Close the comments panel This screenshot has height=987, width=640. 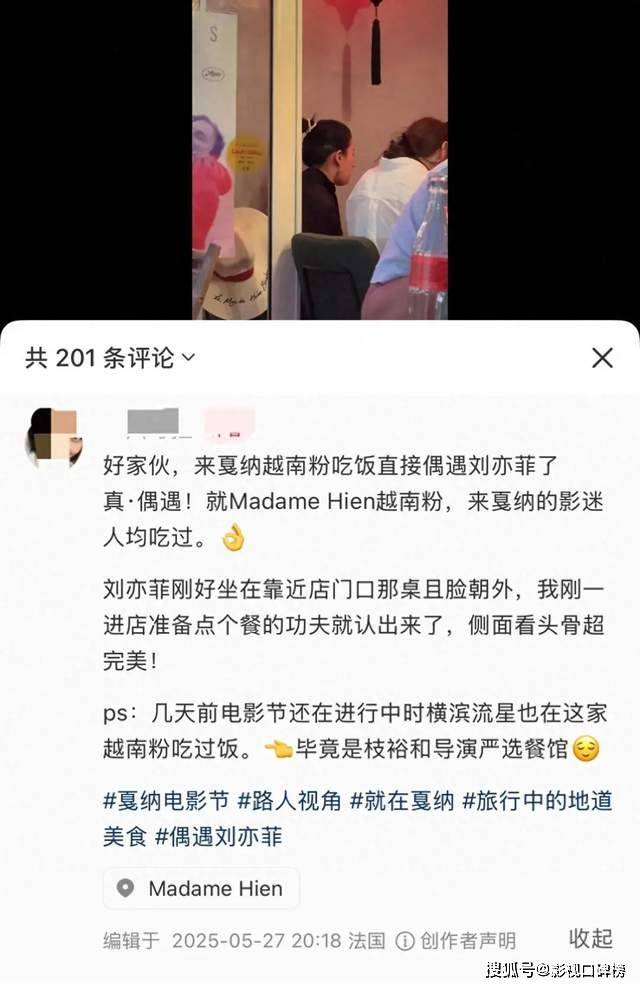(x=602, y=358)
